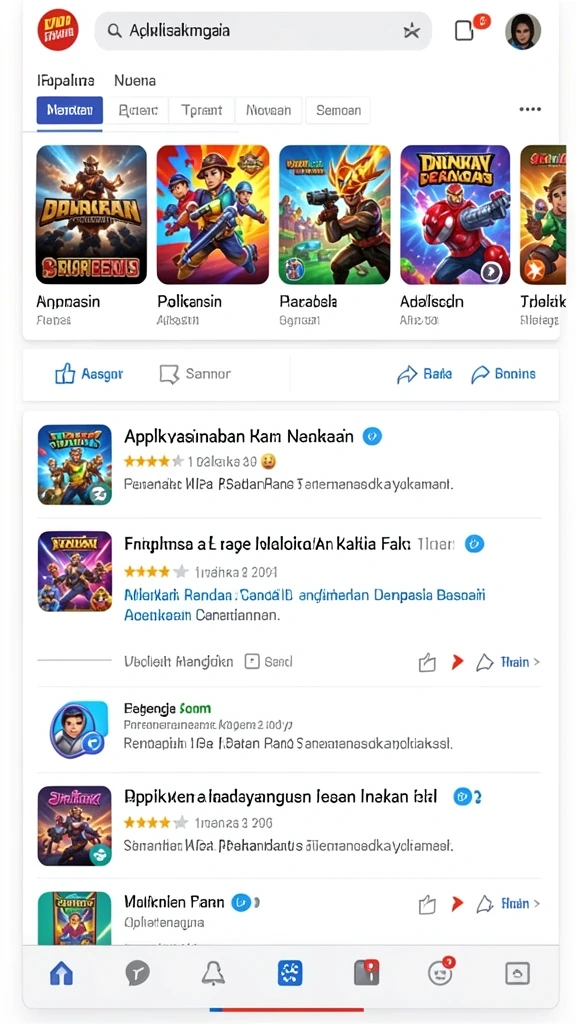Go to the home tab in the bottom bar
The width and height of the screenshot is (576, 1024).
click(x=61, y=974)
